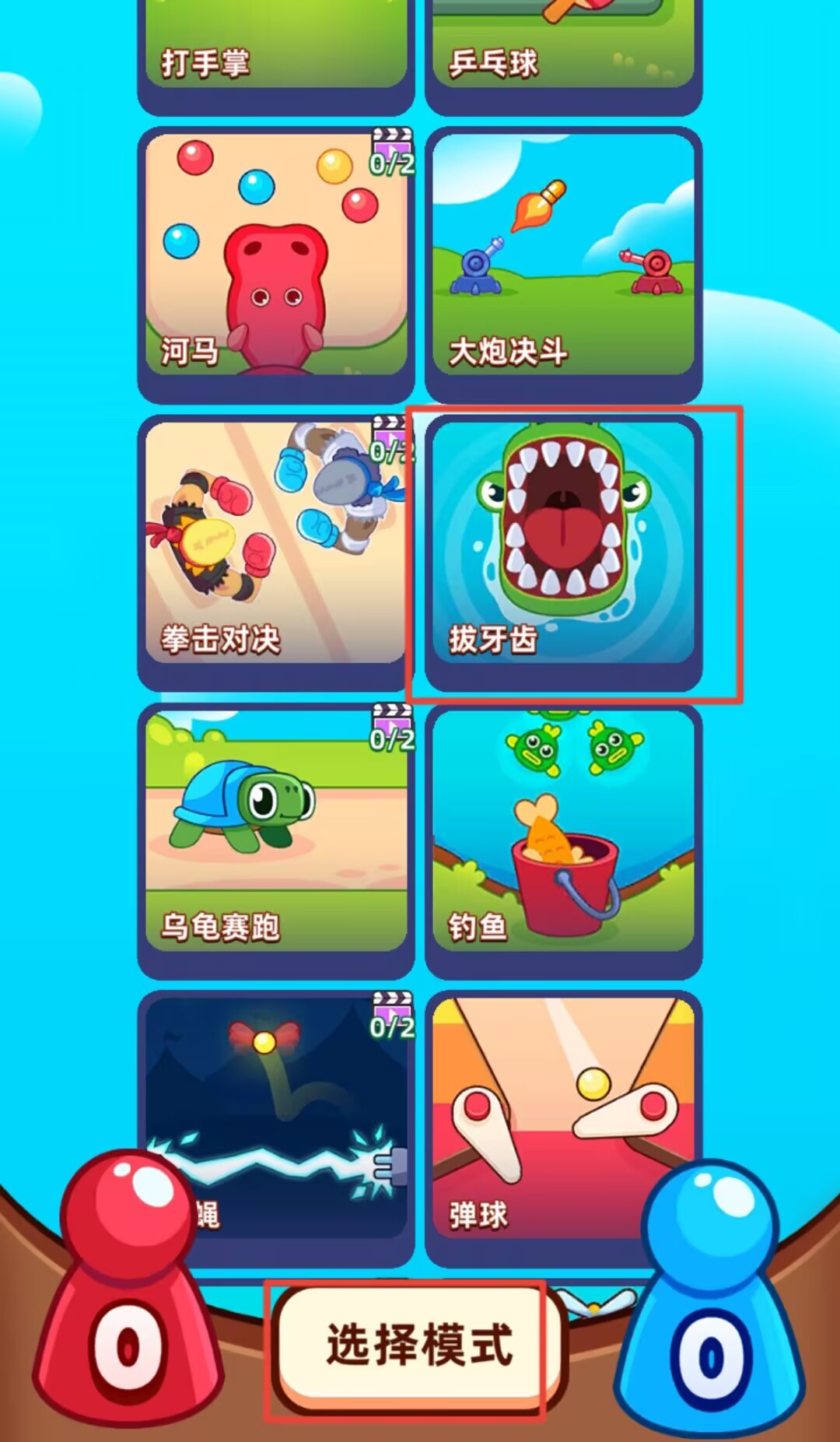Open the 拳击对决 boxing game
840x1442 pixels.
tap(276, 545)
